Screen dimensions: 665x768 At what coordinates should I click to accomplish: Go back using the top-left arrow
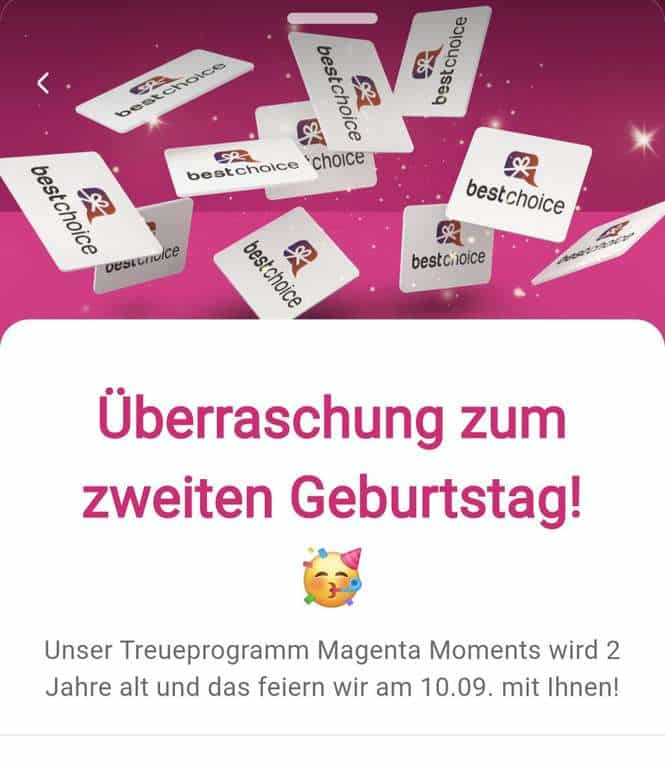[43, 83]
